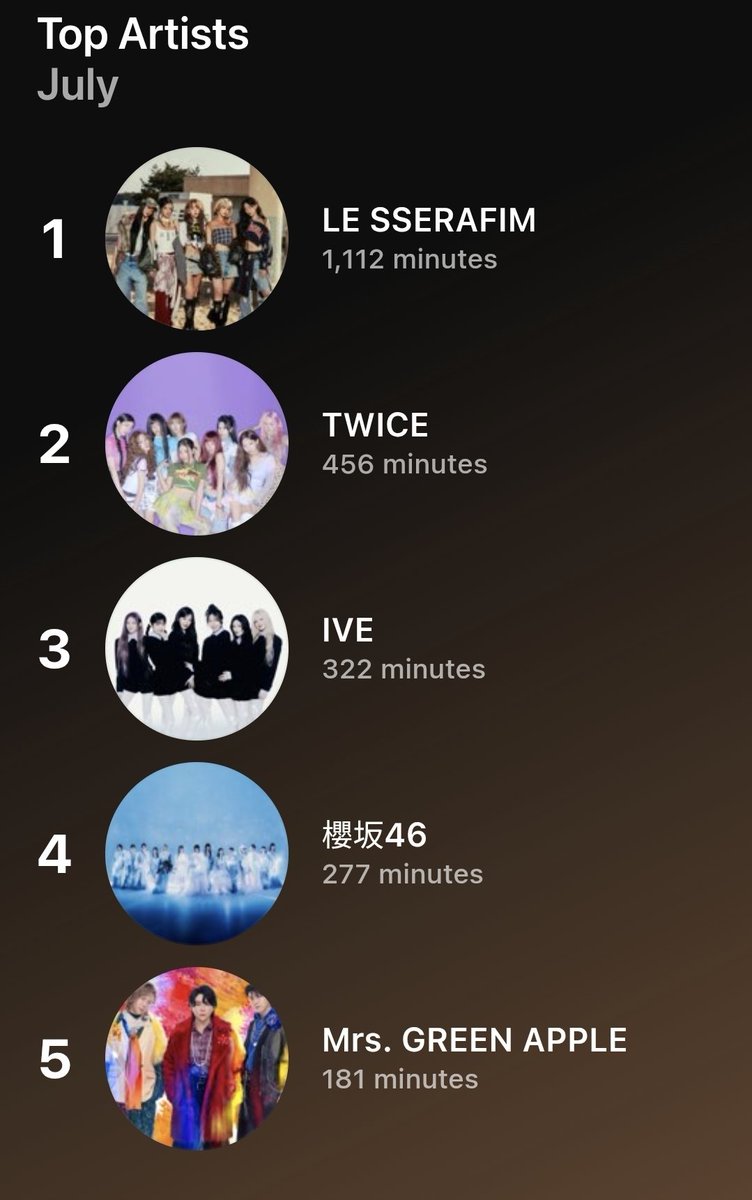752x1200 pixels.
Task: Open LE SSERAFIM artist row
Action: coord(376,239)
